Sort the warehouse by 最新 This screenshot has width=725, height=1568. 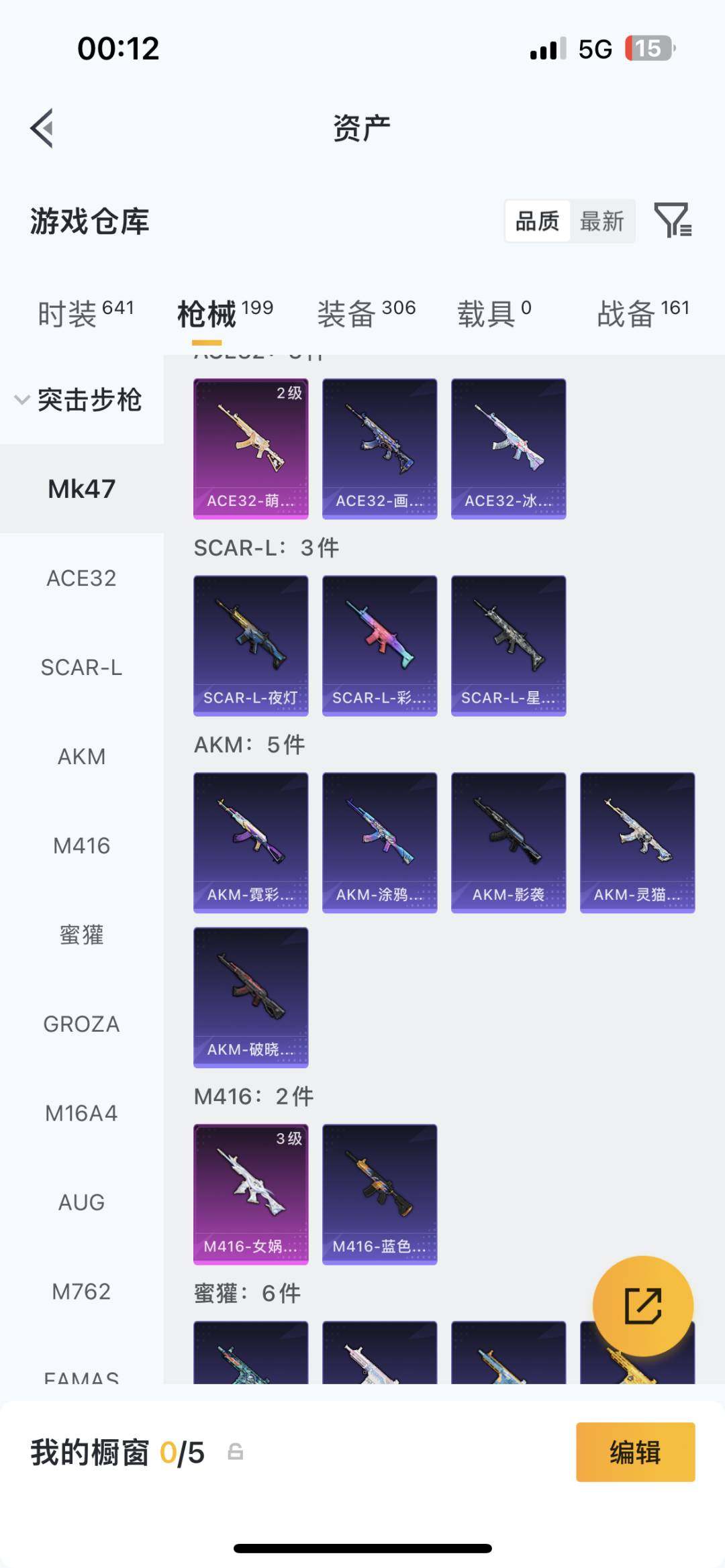pos(601,221)
